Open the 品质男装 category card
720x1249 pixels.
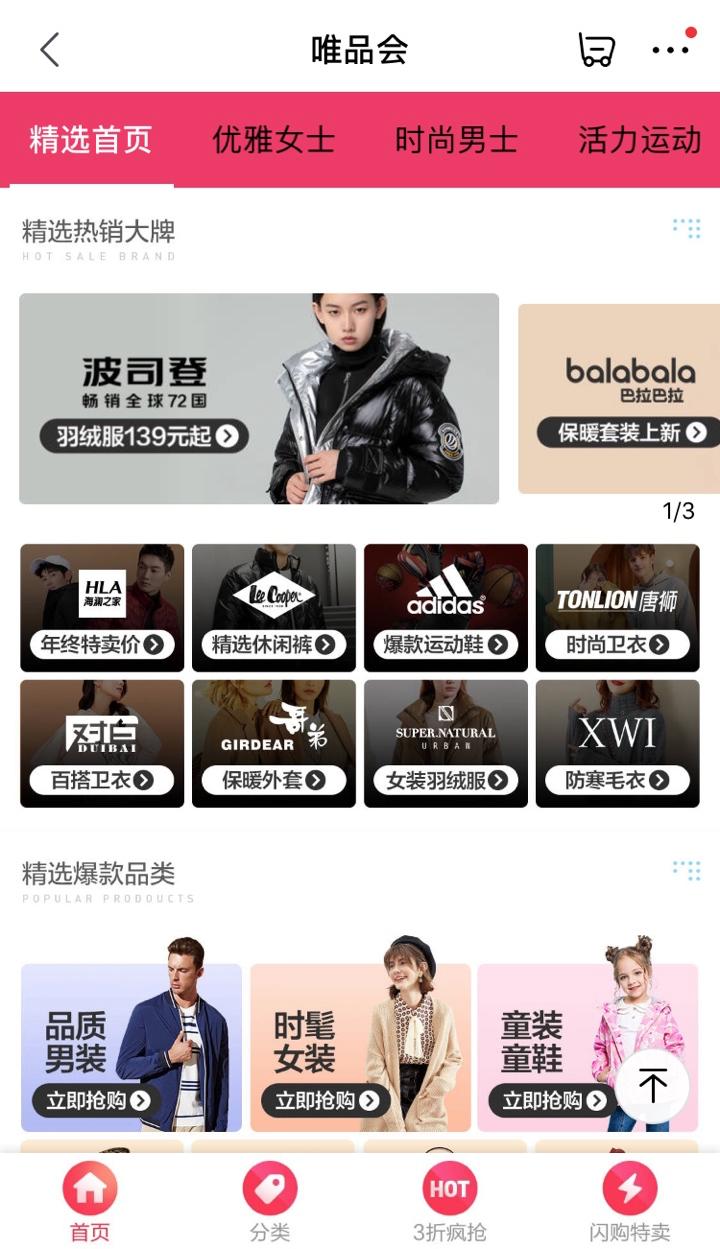click(131, 1047)
